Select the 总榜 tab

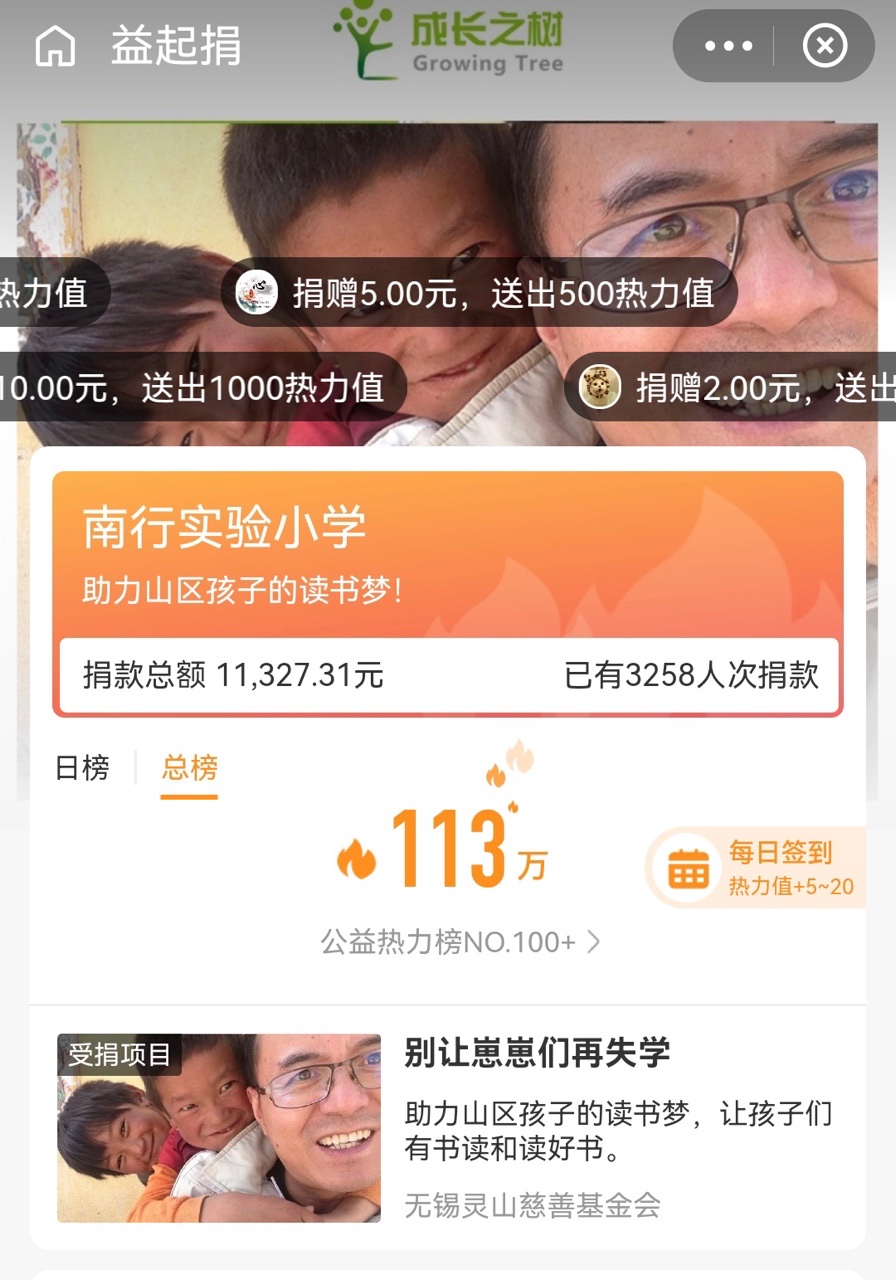point(189,768)
